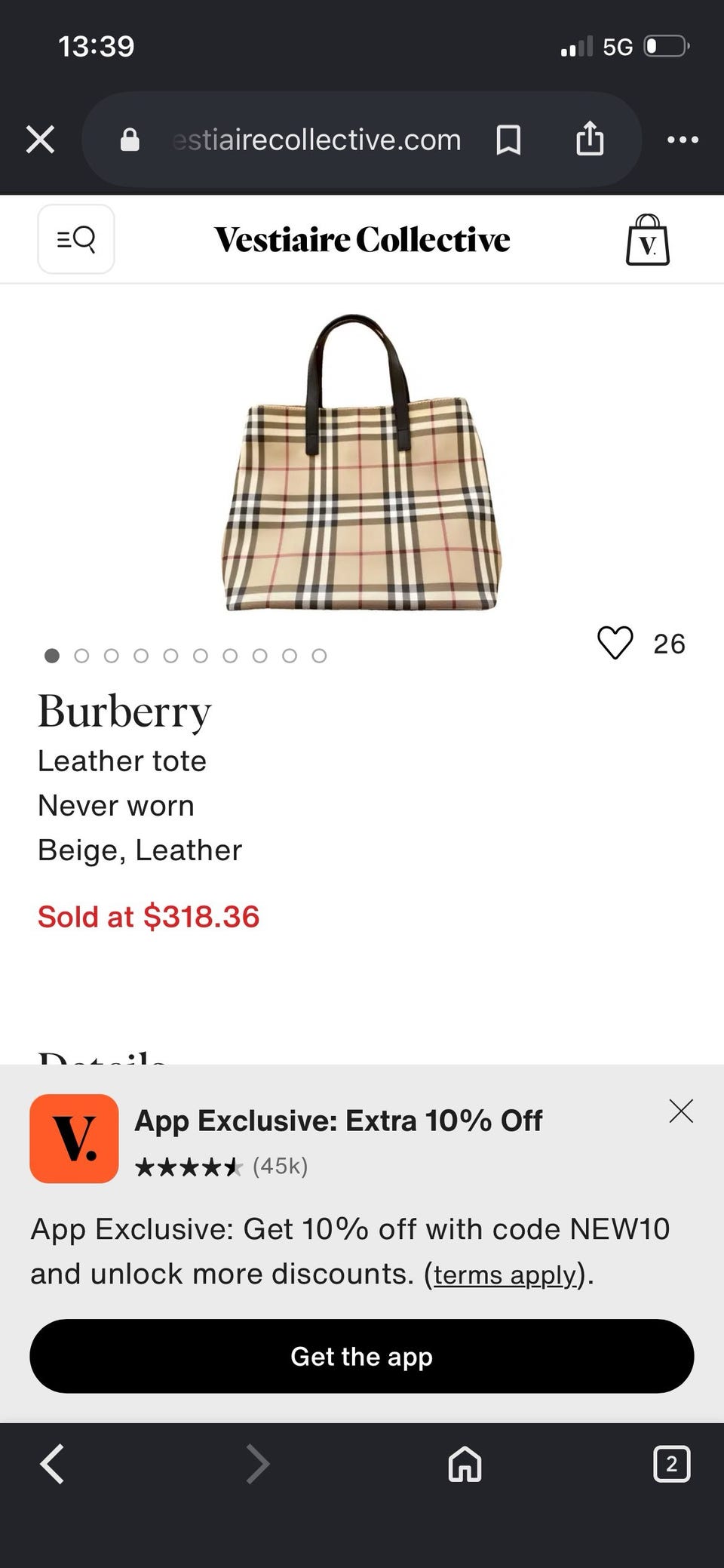Jump to the second image dot
The height and width of the screenshot is (1568, 724).
coord(81,656)
